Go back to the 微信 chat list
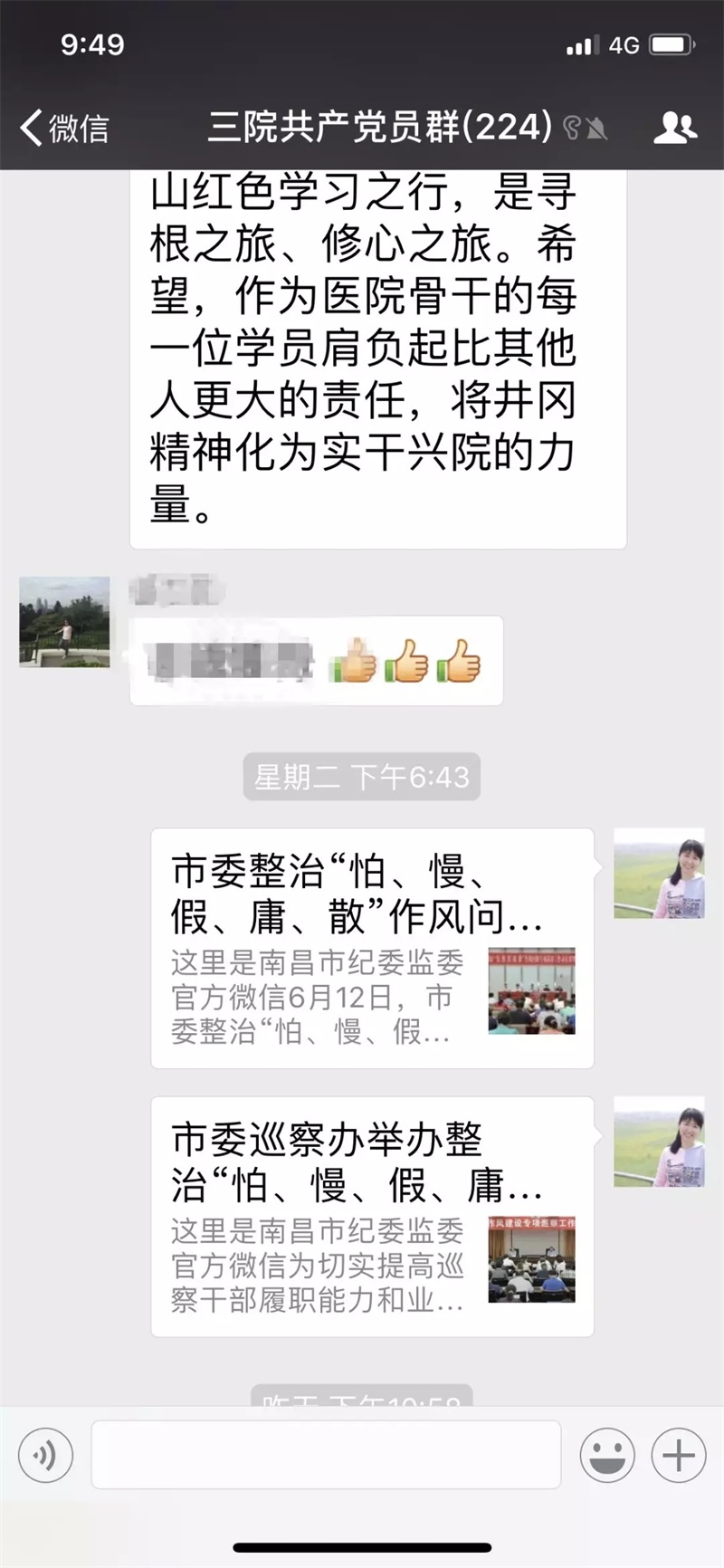The height and width of the screenshot is (1568, 724). pyautogui.click(x=63, y=128)
